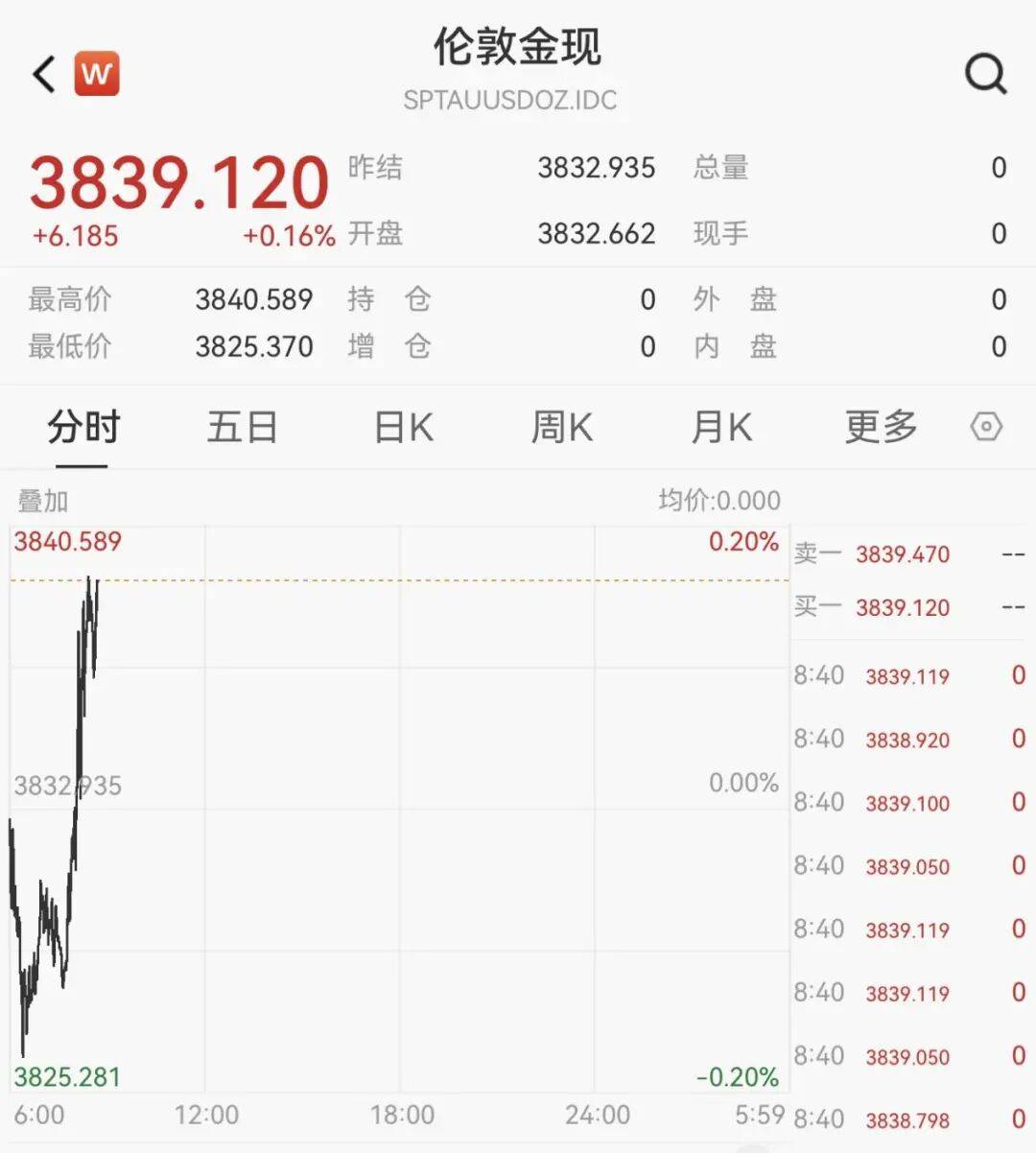Open the 月K monthly chart tab
The height and width of the screenshot is (1153, 1036).
[x=720, y=427]
